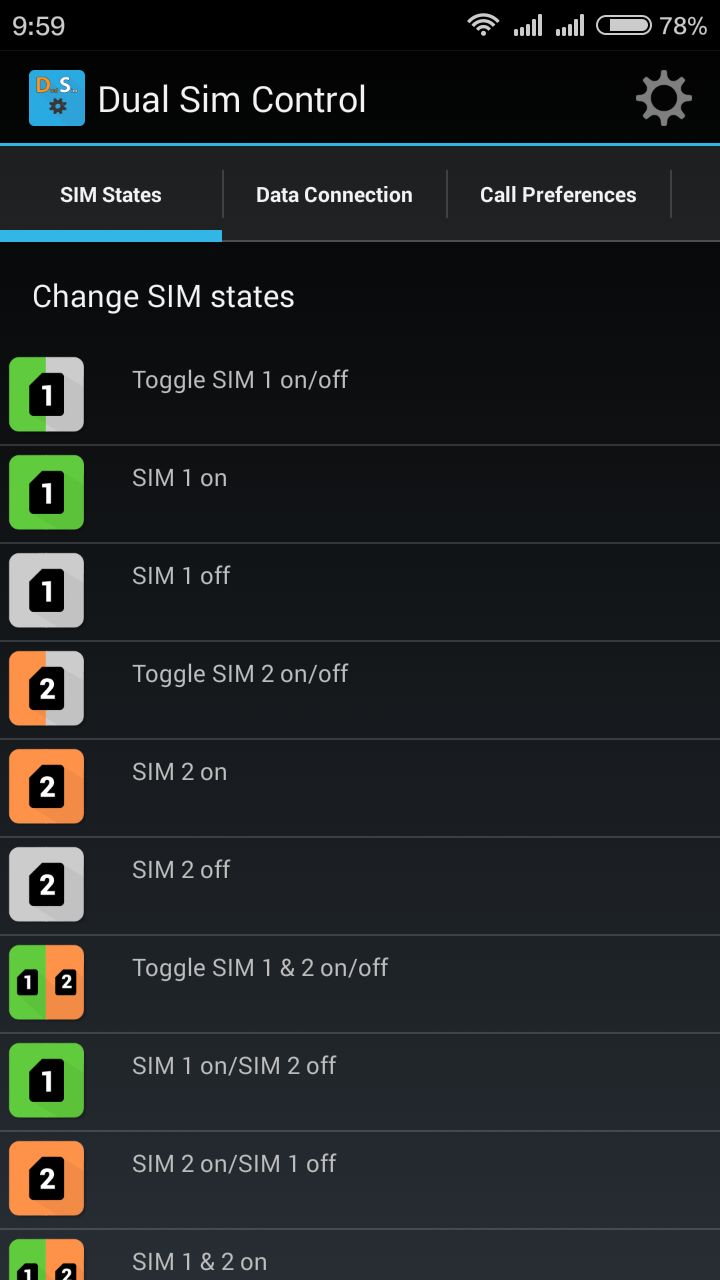Screen dimensions: 720x1280
Task: Choose Toggle SIM 1 & 2 on/off
Action: coord(360,984)
